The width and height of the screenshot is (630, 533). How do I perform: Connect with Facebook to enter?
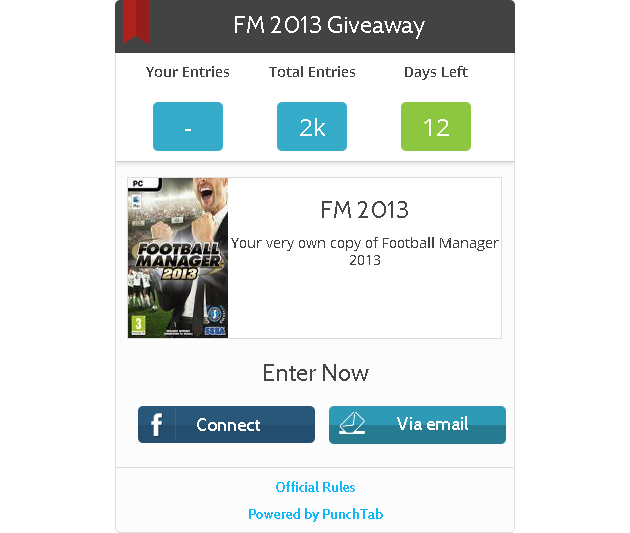click(x=226, y=425)
